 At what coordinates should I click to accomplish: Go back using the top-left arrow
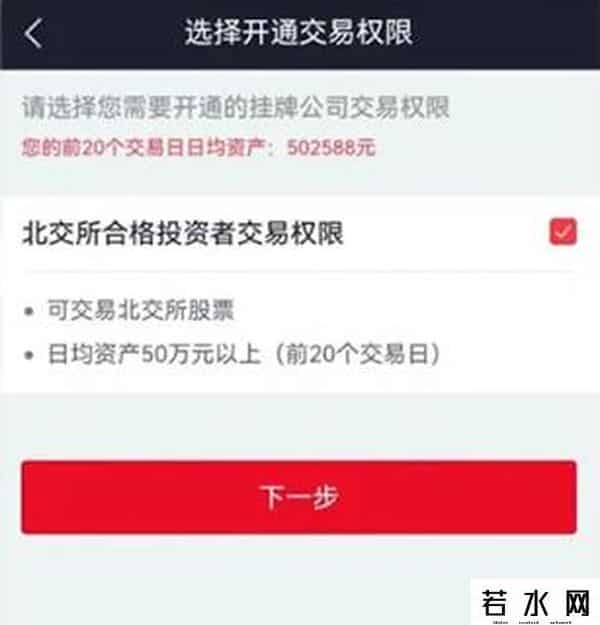(35, 33)
